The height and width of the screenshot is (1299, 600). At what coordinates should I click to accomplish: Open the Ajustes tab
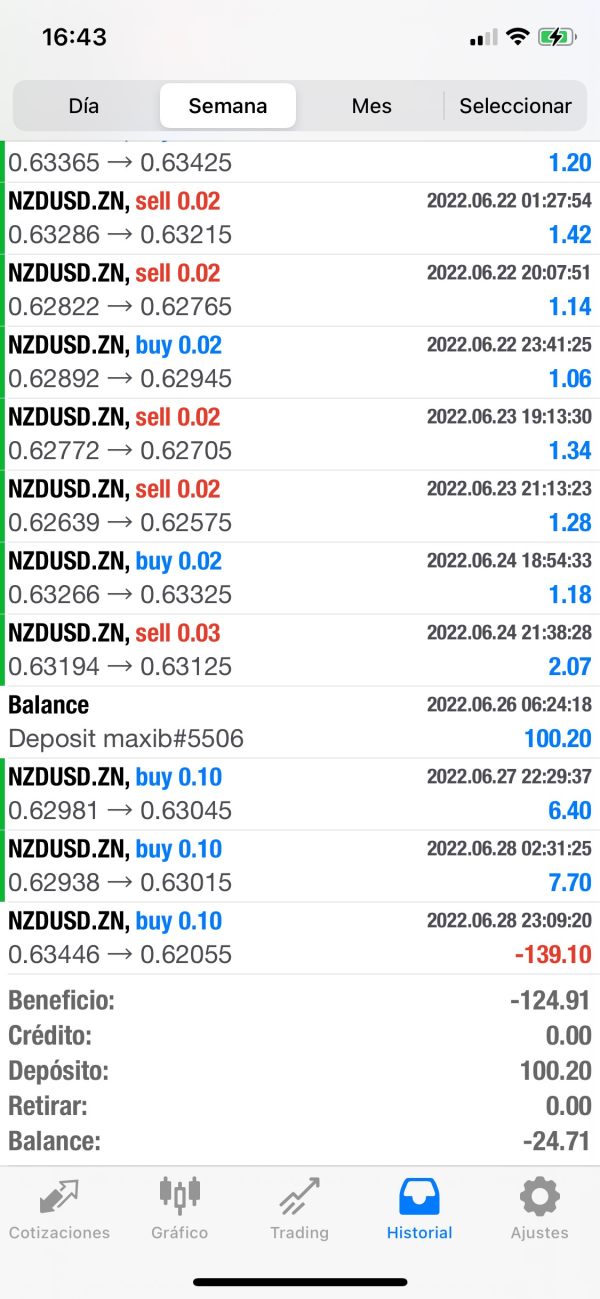pyautogui.click(x=539, y=1208)
